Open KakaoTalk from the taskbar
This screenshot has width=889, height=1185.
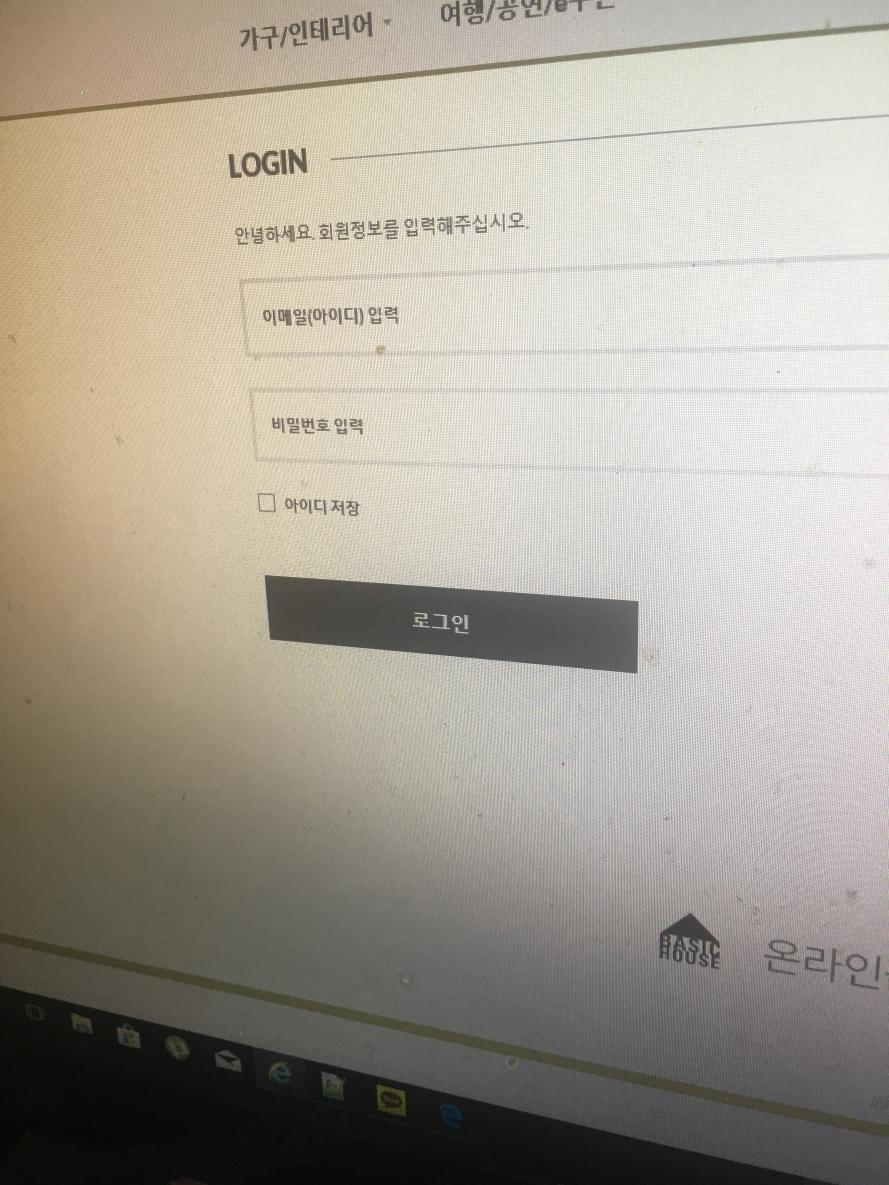click(391, 1100)
